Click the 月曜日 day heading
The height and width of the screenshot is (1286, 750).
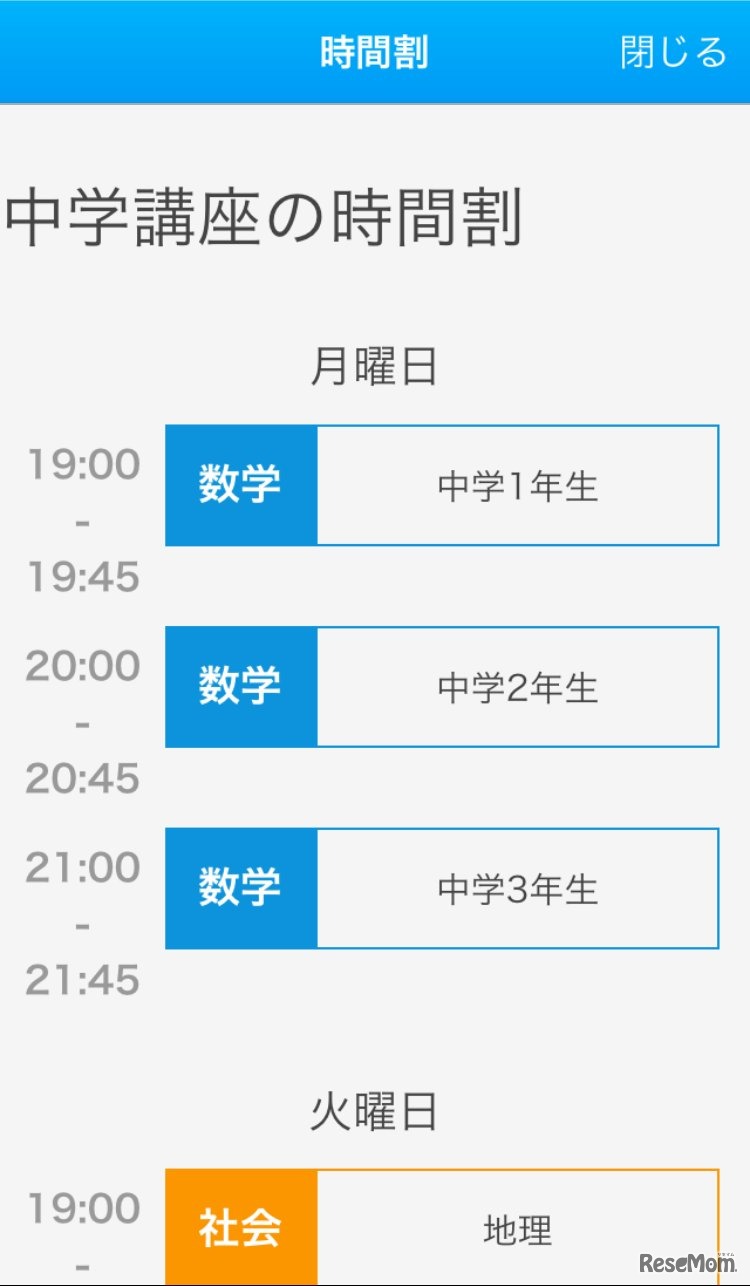(x=375, y=367)
